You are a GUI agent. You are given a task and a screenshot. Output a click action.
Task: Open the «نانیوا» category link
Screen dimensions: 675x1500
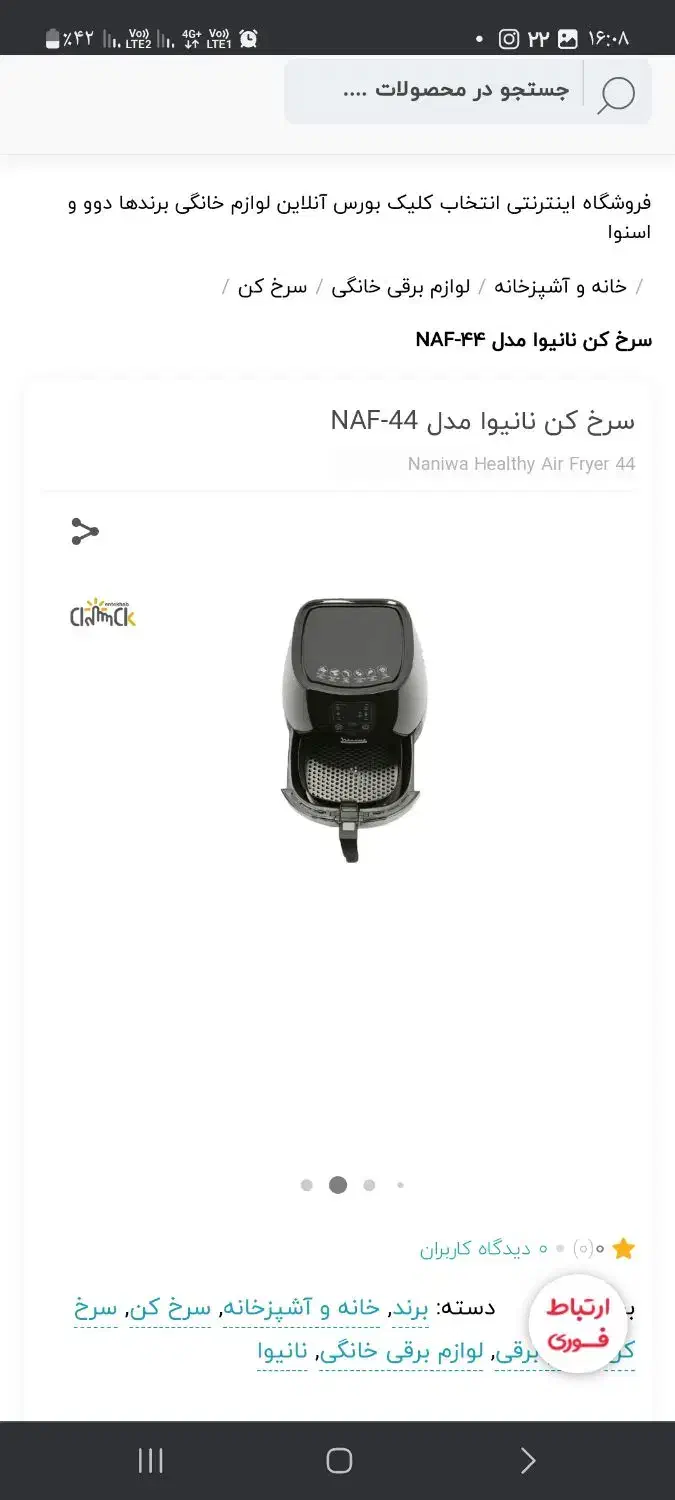(282, 1352)
